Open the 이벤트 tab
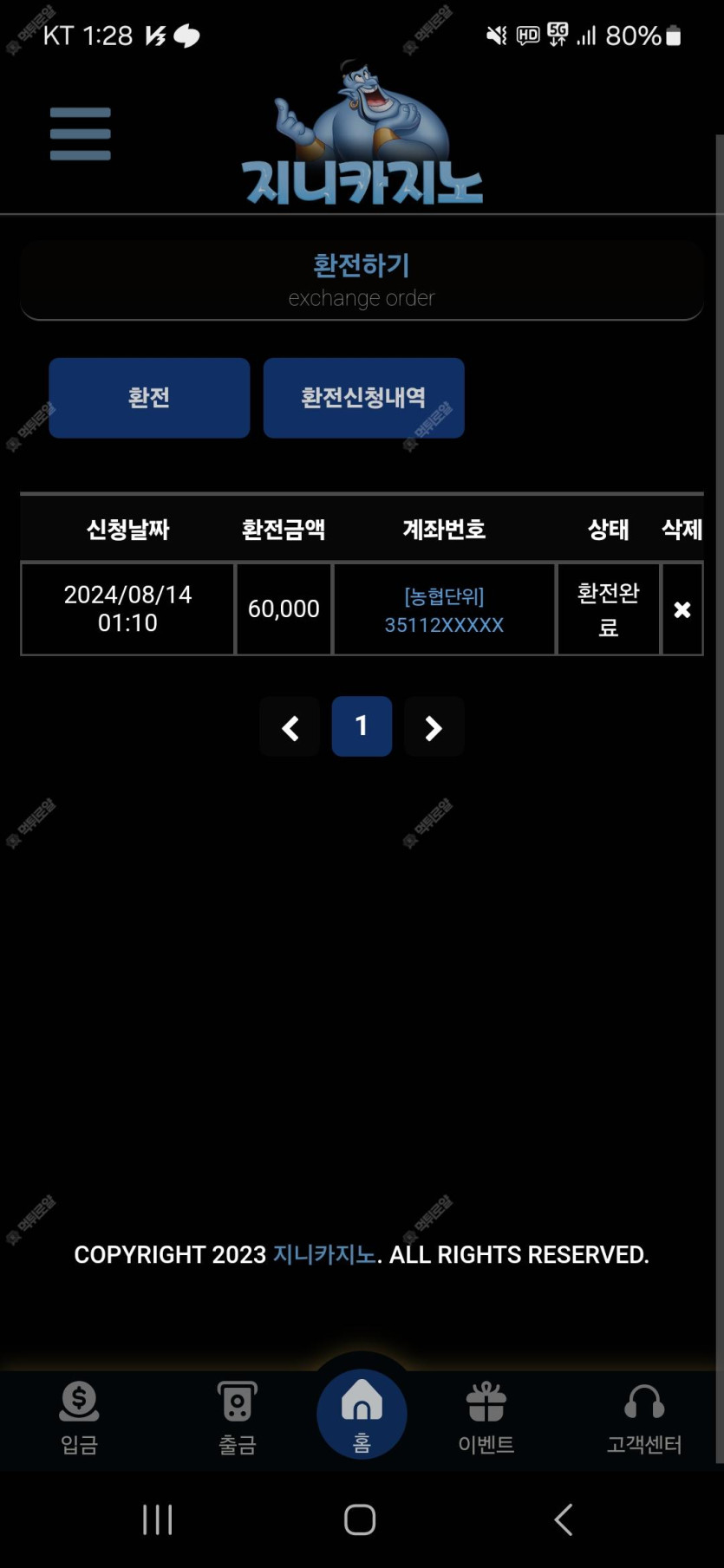The height and width of the screenshot is (1568, 724). click(x=486, y=1418)
